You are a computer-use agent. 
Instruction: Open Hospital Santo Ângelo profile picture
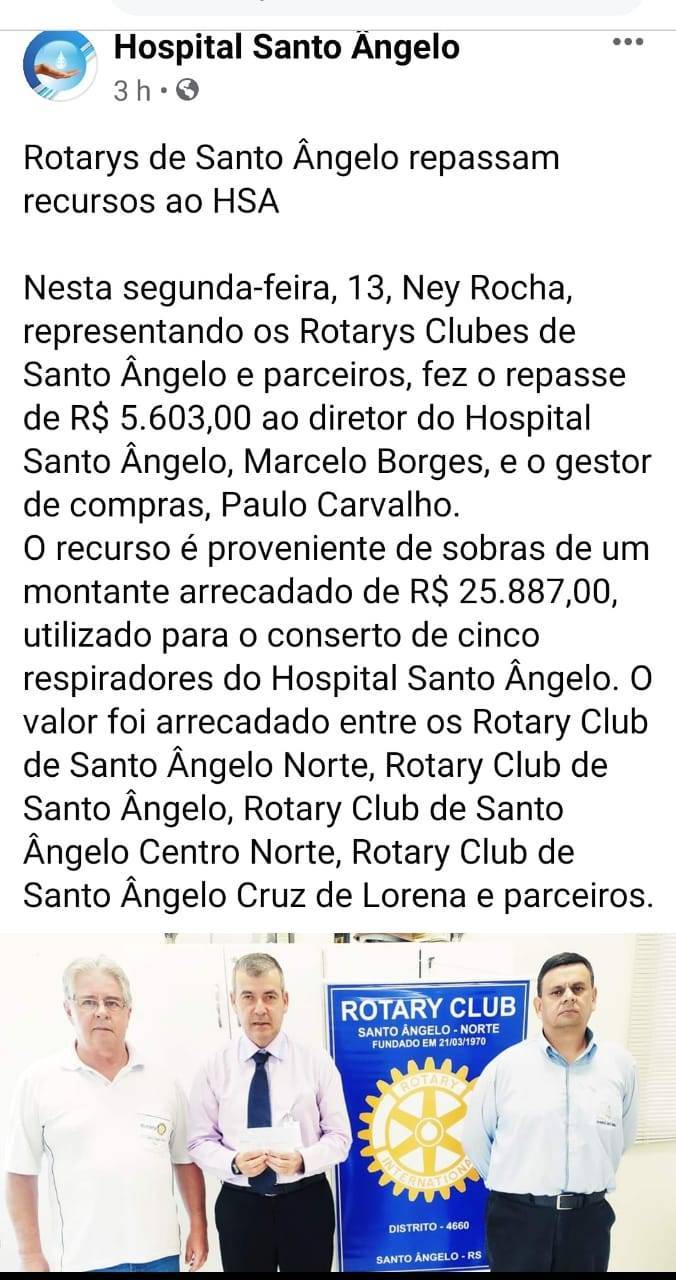55,66
